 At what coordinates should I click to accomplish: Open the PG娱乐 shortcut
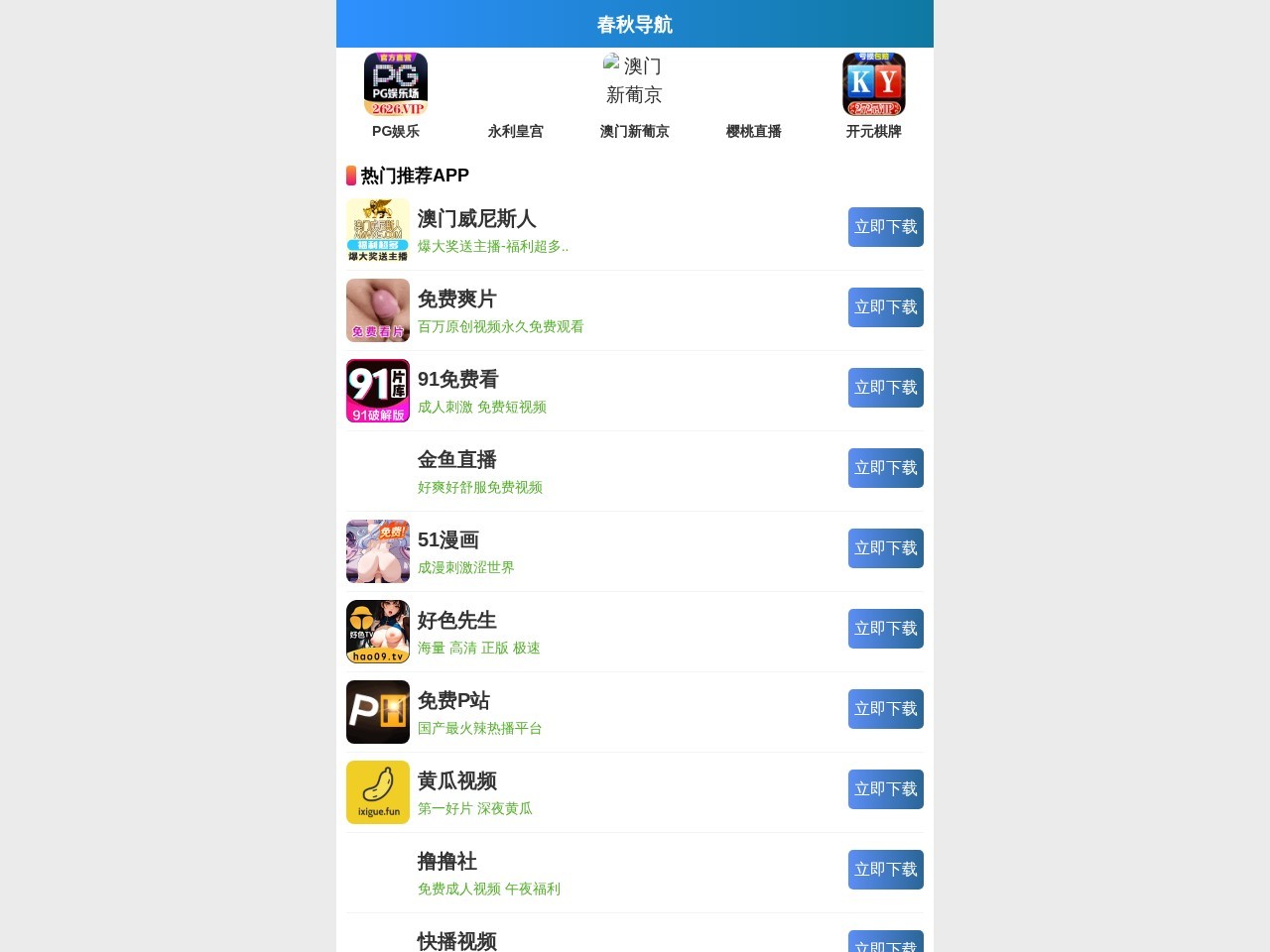click(x=396, y=96)
